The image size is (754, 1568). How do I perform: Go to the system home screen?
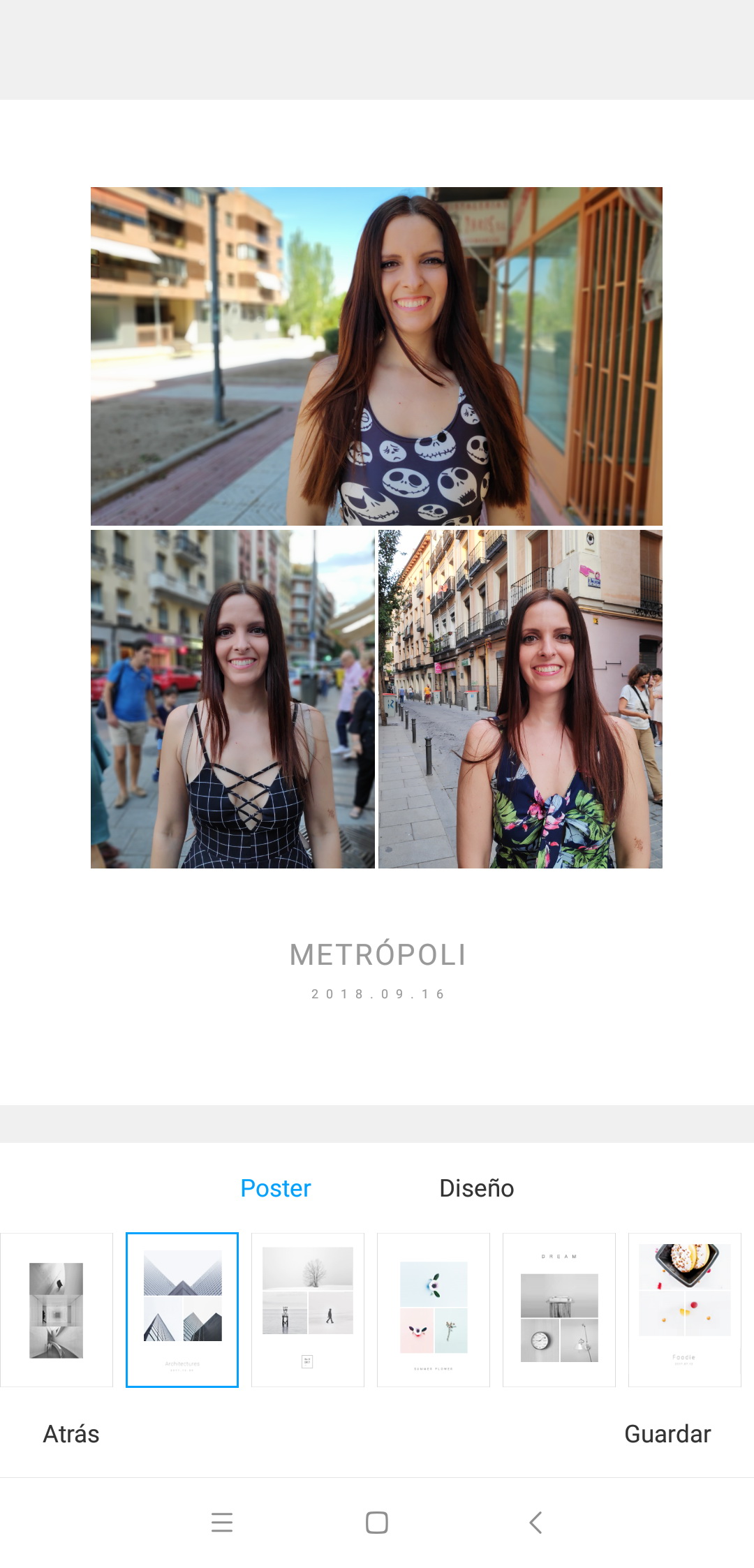pyautogui.click(x=377, y=1522)
